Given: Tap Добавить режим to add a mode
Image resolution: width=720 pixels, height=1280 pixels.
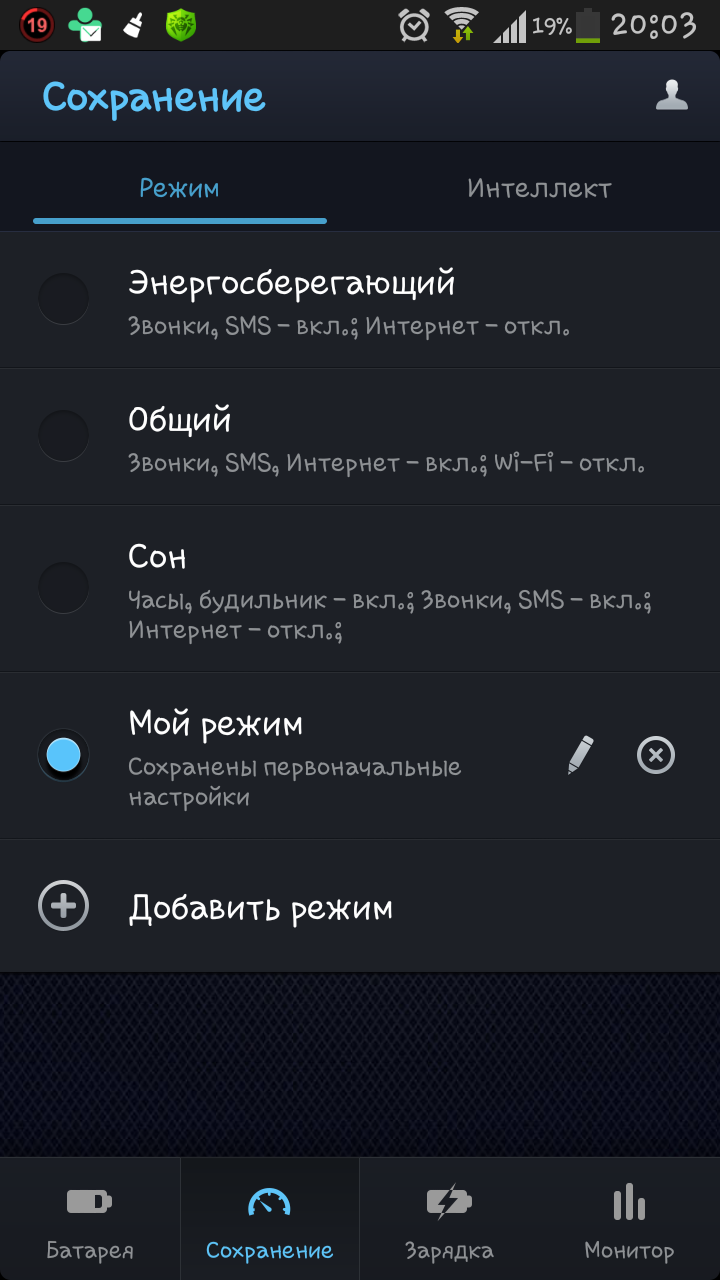Looking at the screenshot, I should 260,907.
